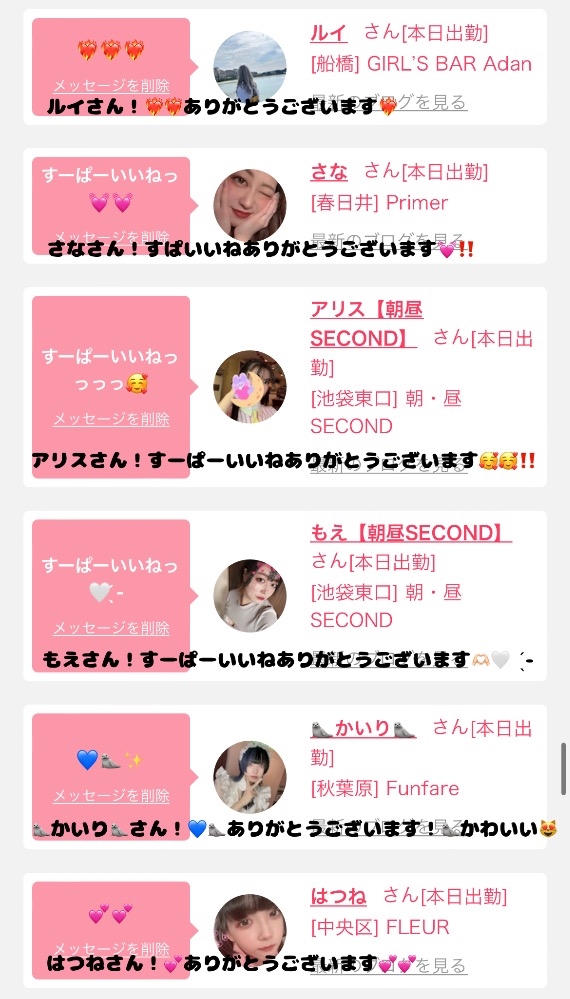Tap さな's winking avatar photo
The height and width of the screenshot is (999, 570).
click(250, 205)
